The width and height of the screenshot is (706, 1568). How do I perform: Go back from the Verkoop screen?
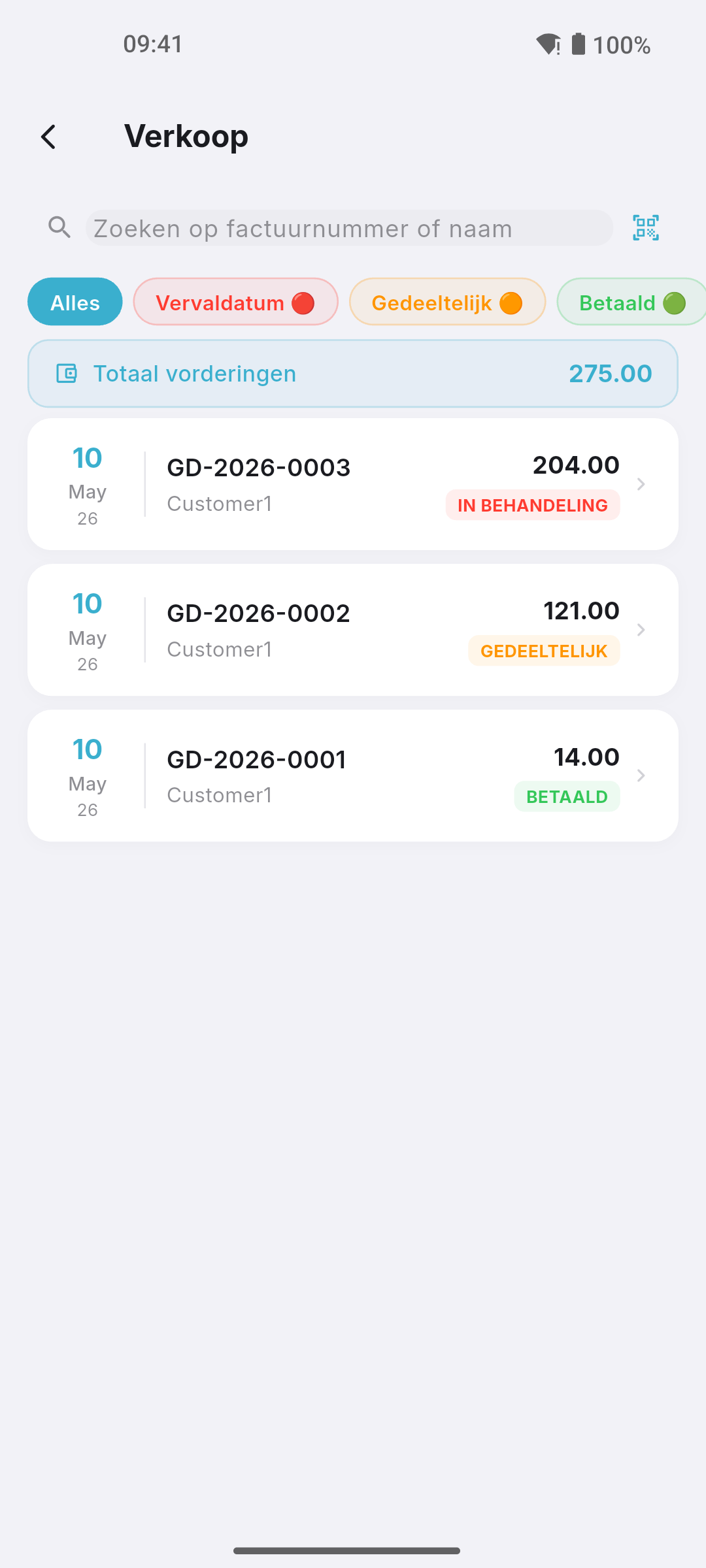(48, 137)
